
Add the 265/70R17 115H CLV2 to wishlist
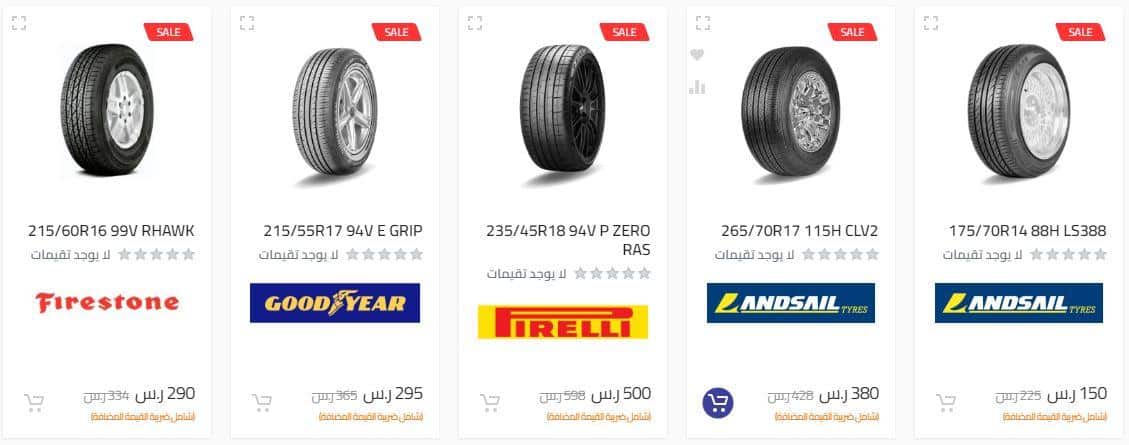click(x=697, y=55)
